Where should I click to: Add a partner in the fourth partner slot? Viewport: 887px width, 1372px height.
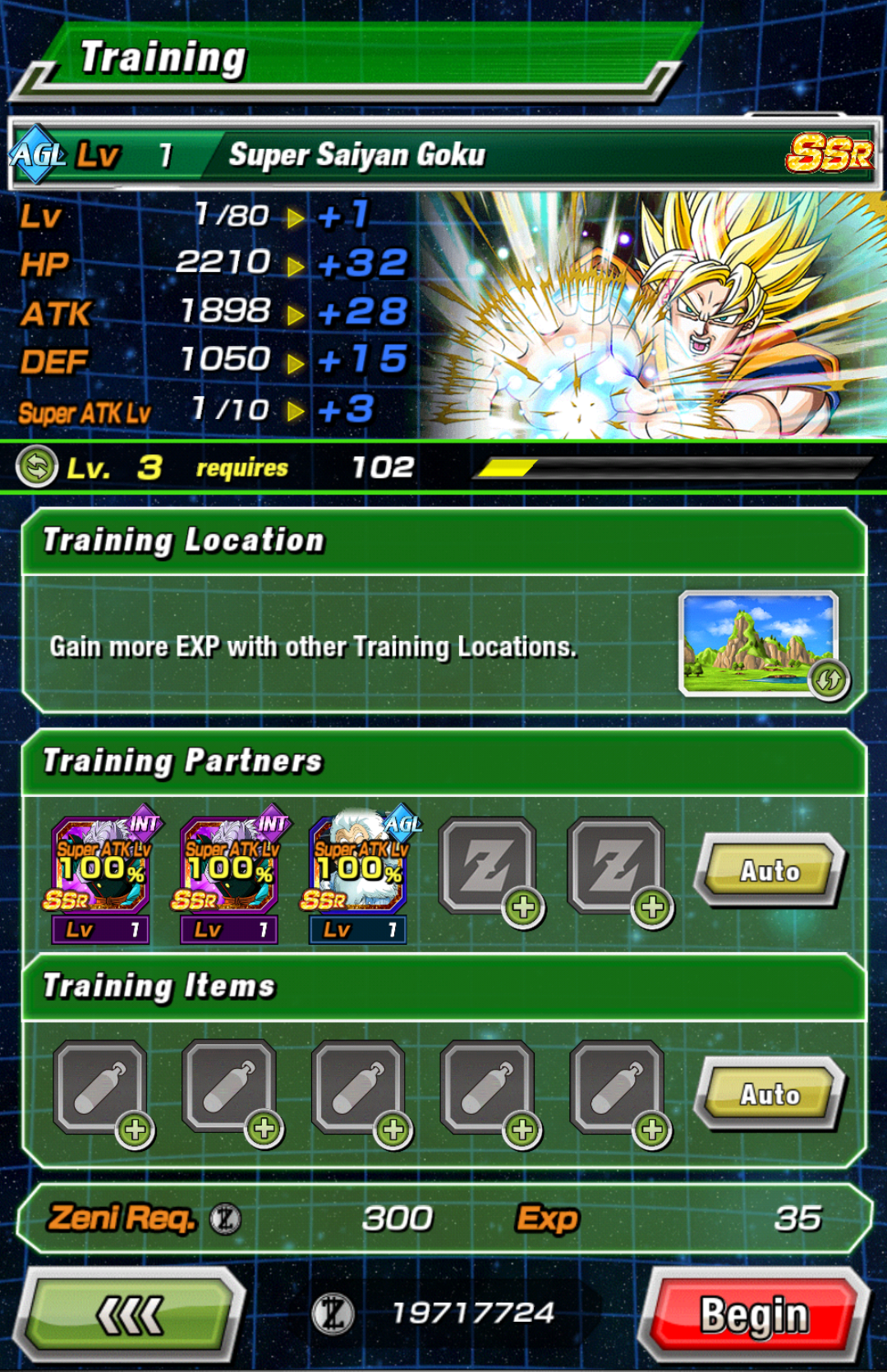click(489, 868)
